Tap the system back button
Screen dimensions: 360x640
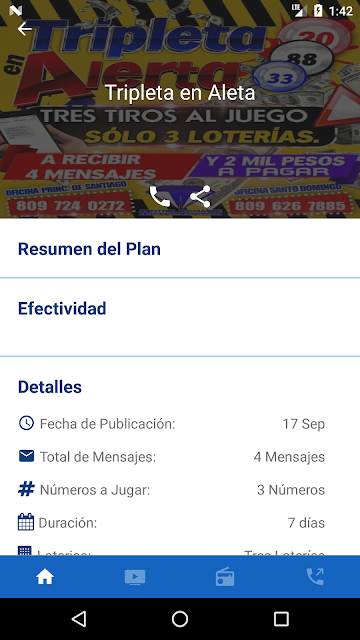click(79, 619)
